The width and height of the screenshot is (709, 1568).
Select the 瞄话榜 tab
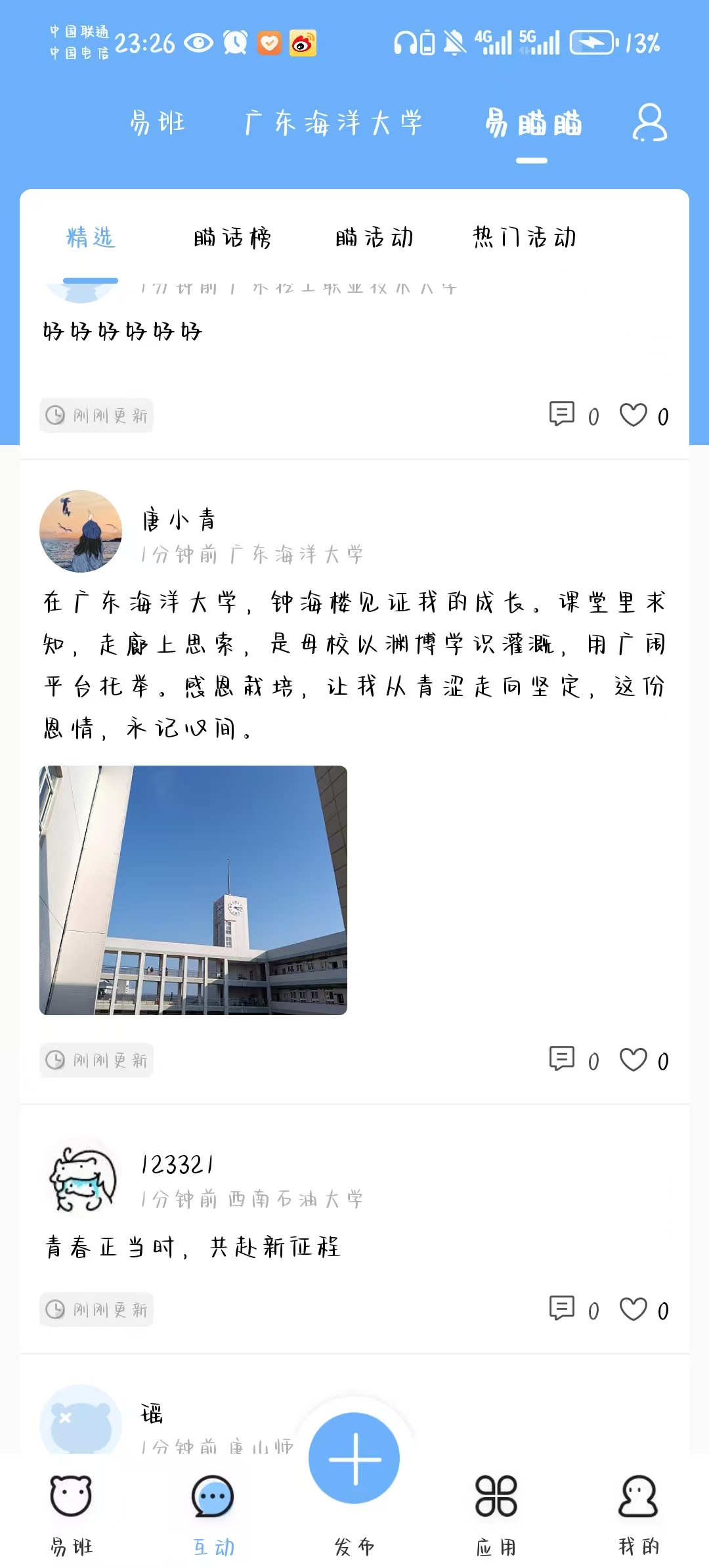click(232, 237)
